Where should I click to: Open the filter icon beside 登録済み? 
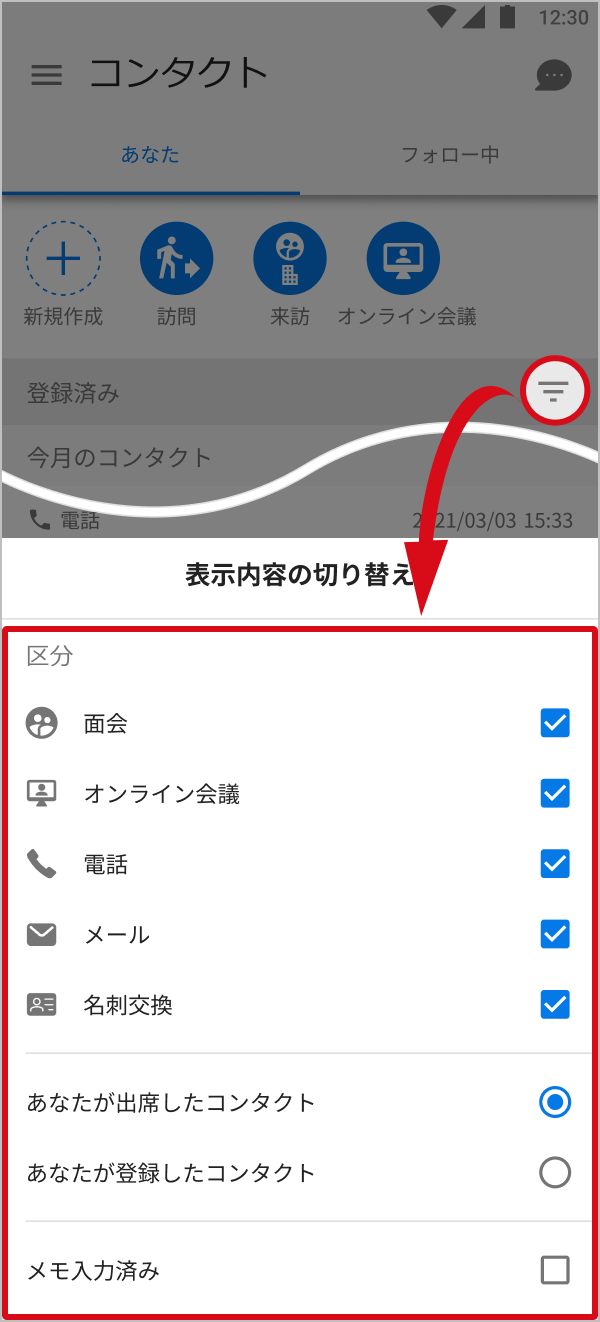point(554,391)
